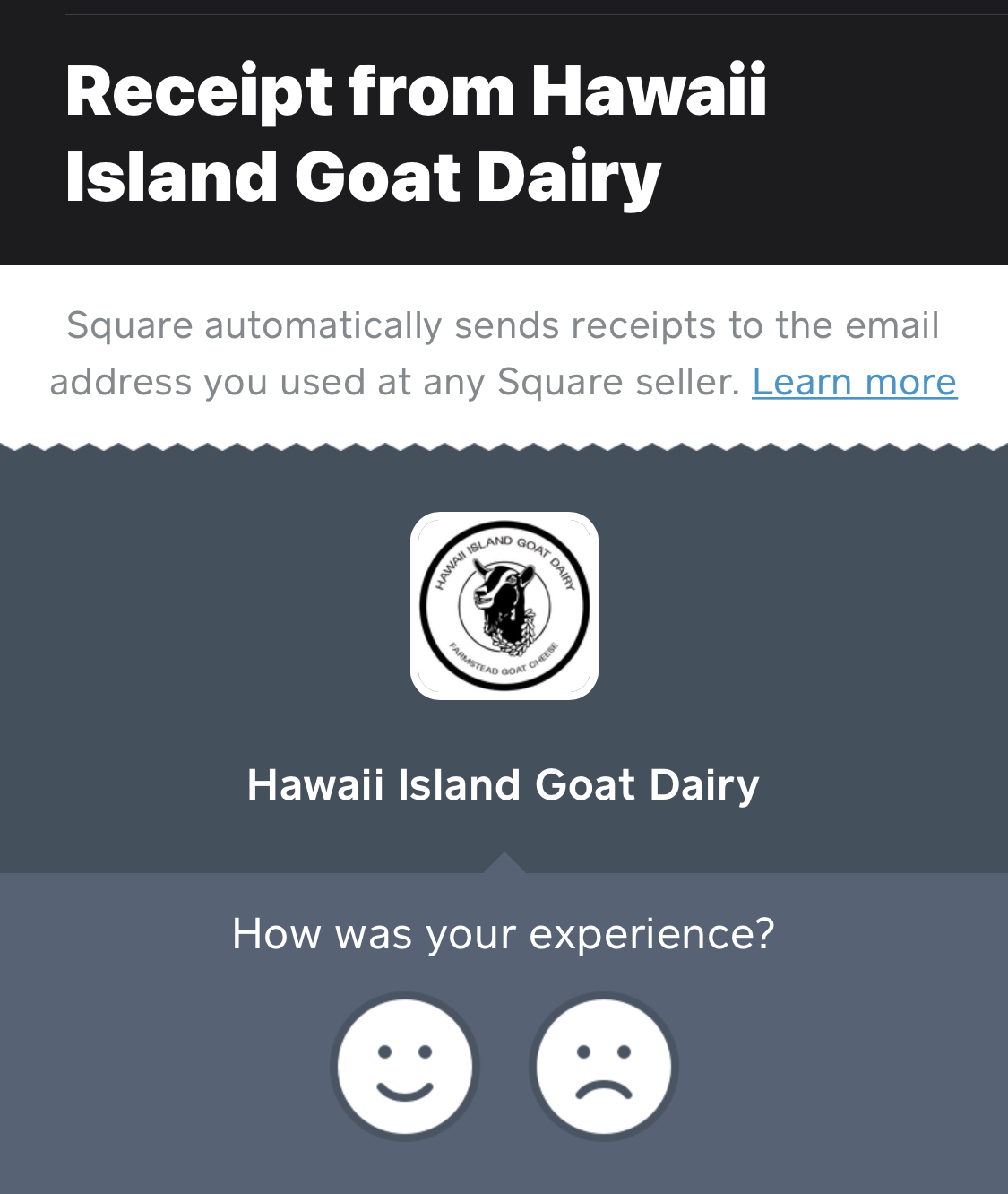Image resolution: width=1008 pixels, height=1194 pixels.
Task: Rate experience with the sad face
Action: (x=603, y=1066)
